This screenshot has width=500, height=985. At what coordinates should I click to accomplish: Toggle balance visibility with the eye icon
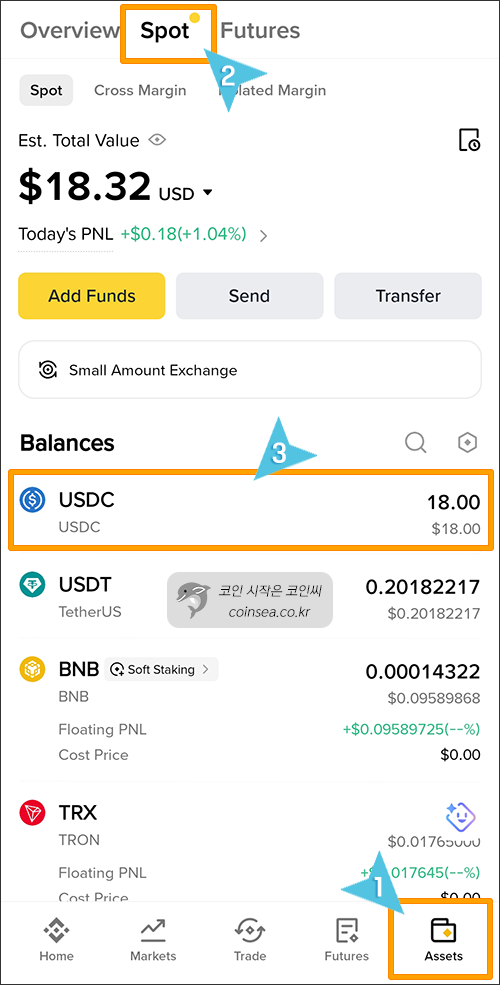tap(157, 139)
